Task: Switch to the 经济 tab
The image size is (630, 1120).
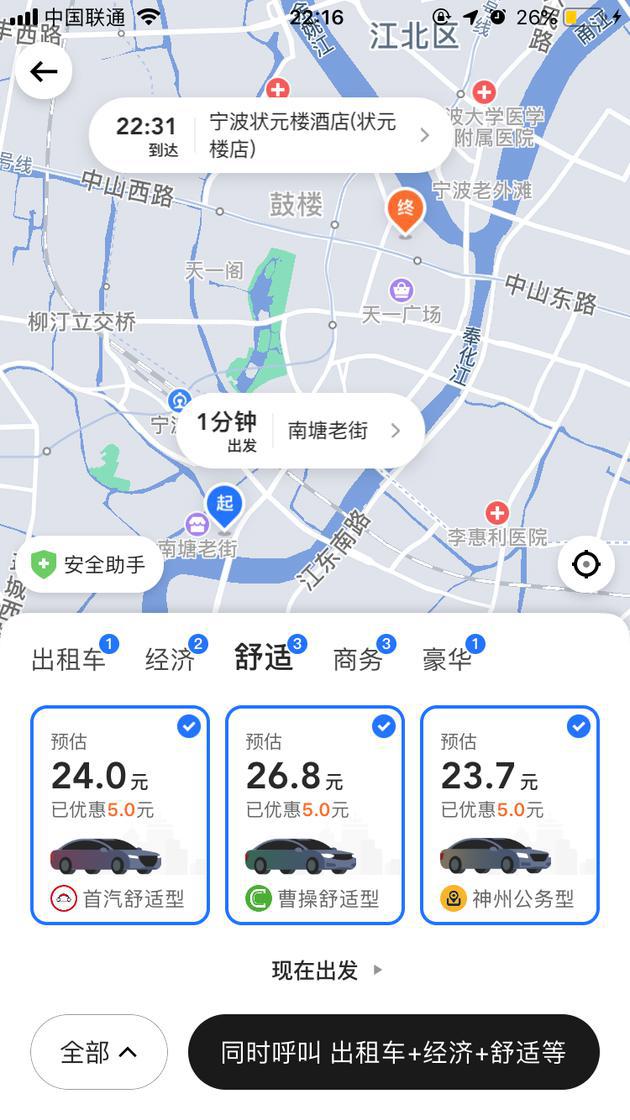Action: 170,659
